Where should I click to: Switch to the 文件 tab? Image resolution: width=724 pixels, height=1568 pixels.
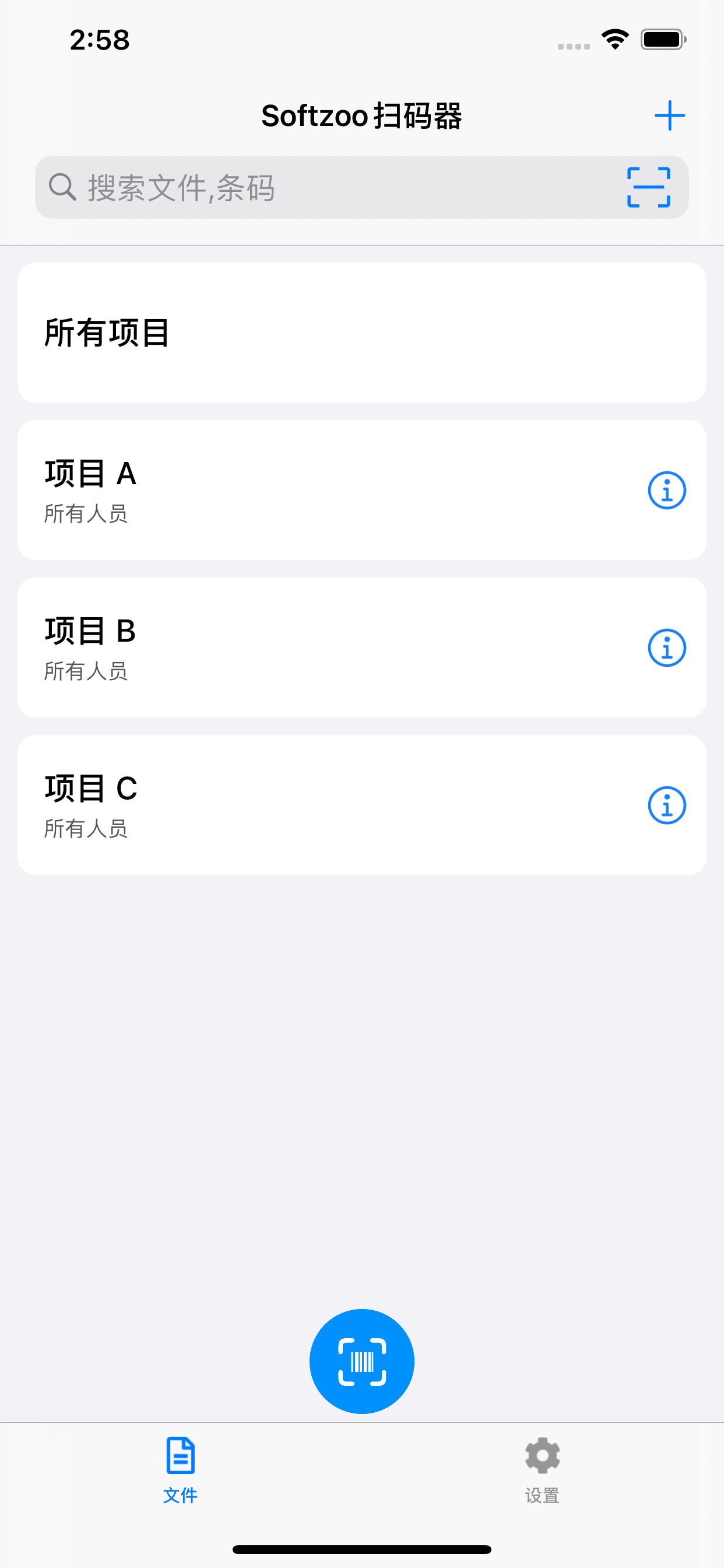click(x=180, y=1470)
